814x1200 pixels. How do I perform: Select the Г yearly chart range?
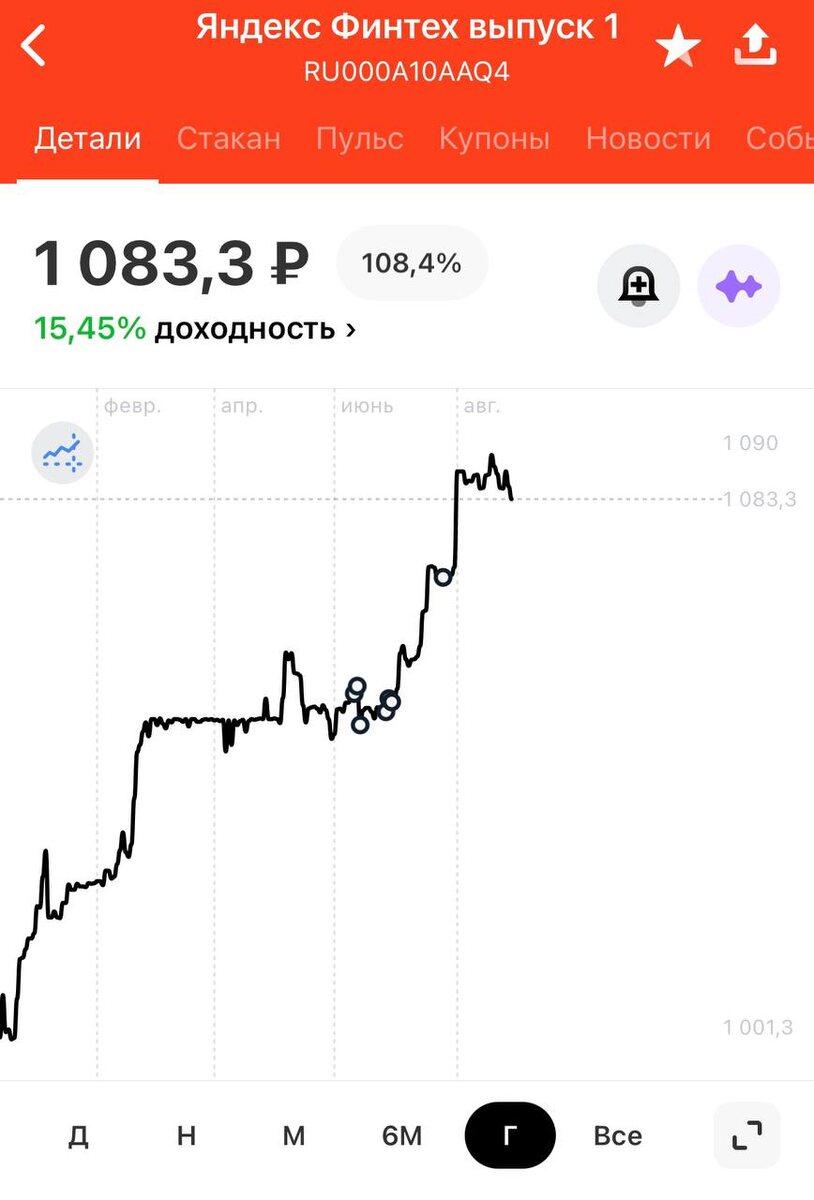click(510, 1136)
